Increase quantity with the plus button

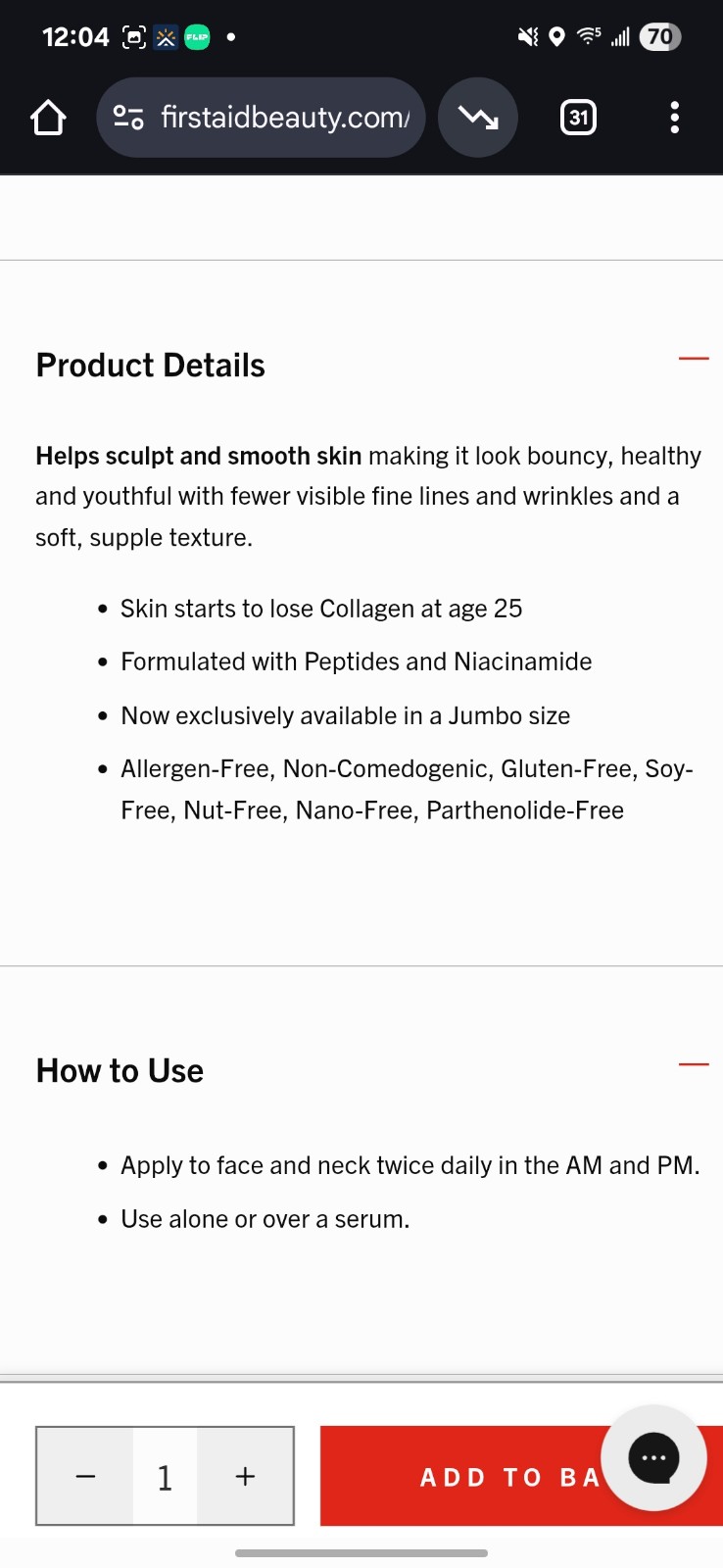[245, 1476]
